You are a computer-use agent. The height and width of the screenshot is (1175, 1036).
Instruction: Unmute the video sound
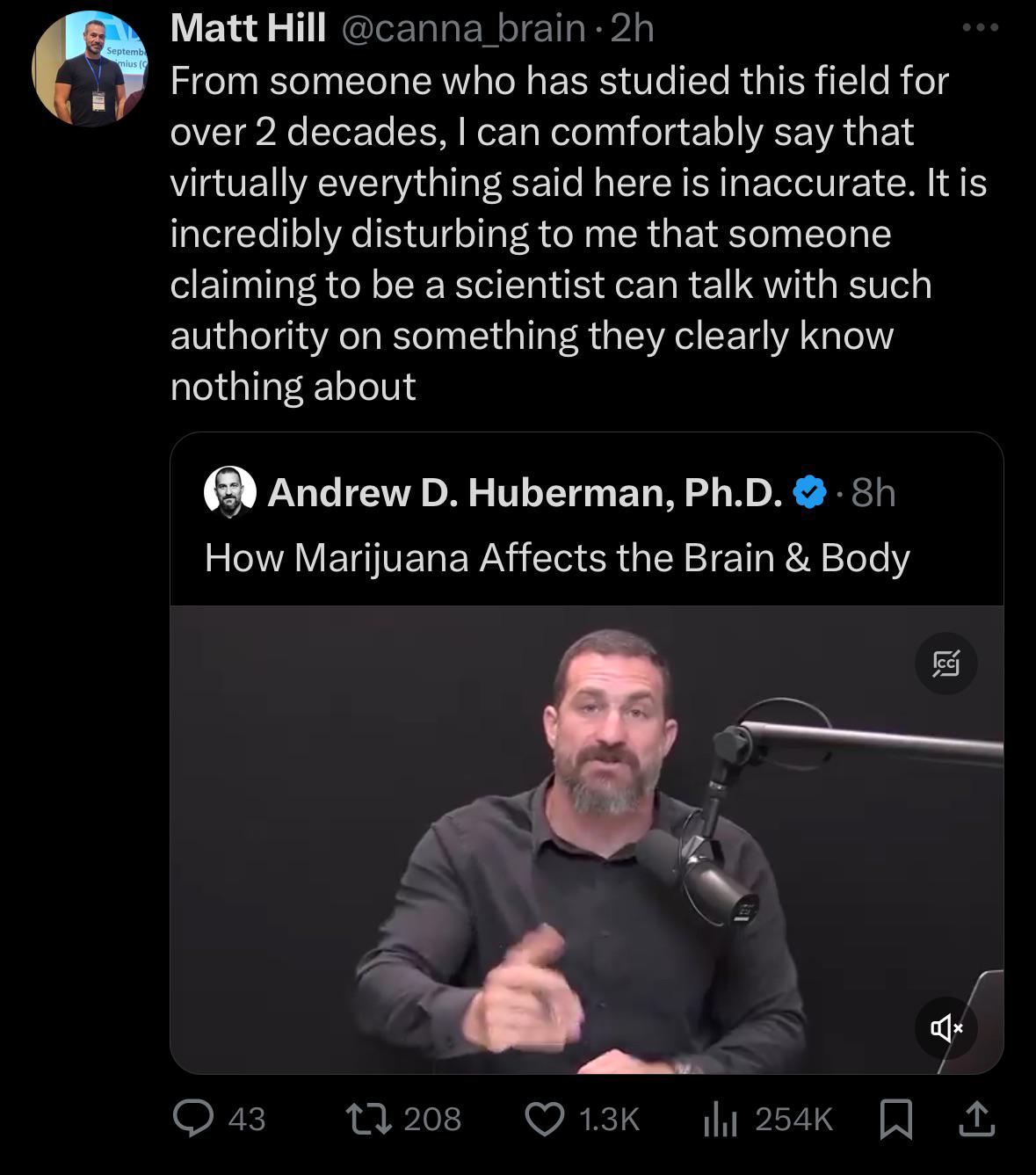point(945,1026)
